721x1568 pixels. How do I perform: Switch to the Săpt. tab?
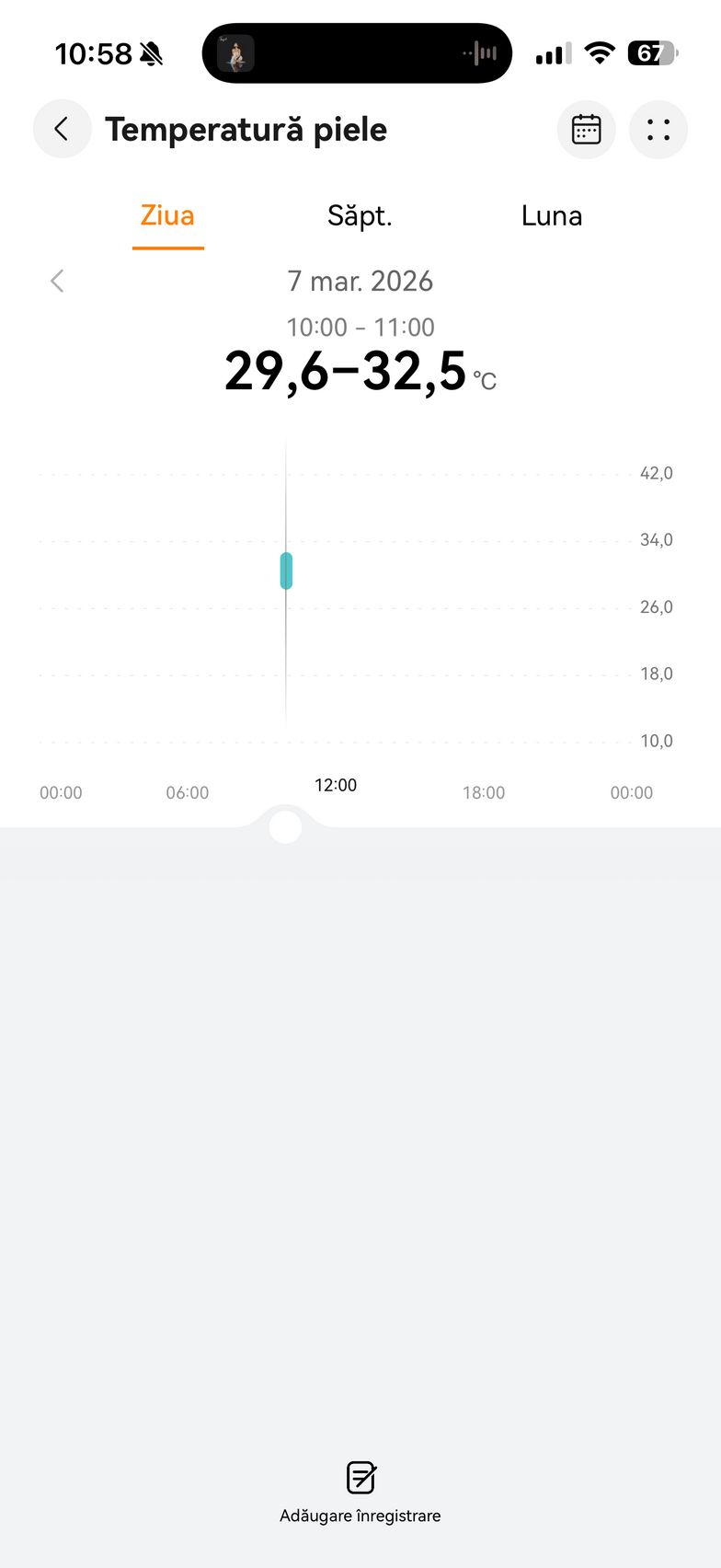point(360,216)
